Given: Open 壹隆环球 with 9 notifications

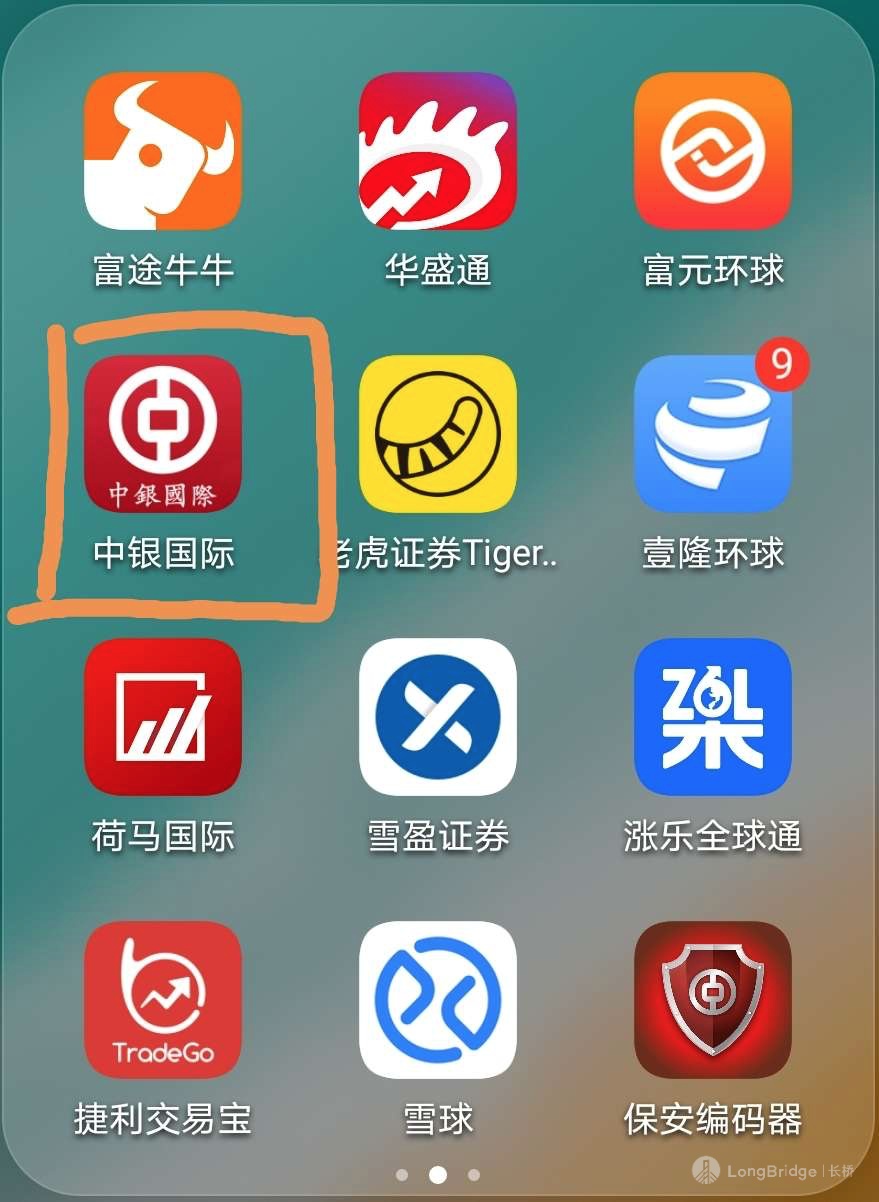Looking at the screenshot, I should 713,434.
